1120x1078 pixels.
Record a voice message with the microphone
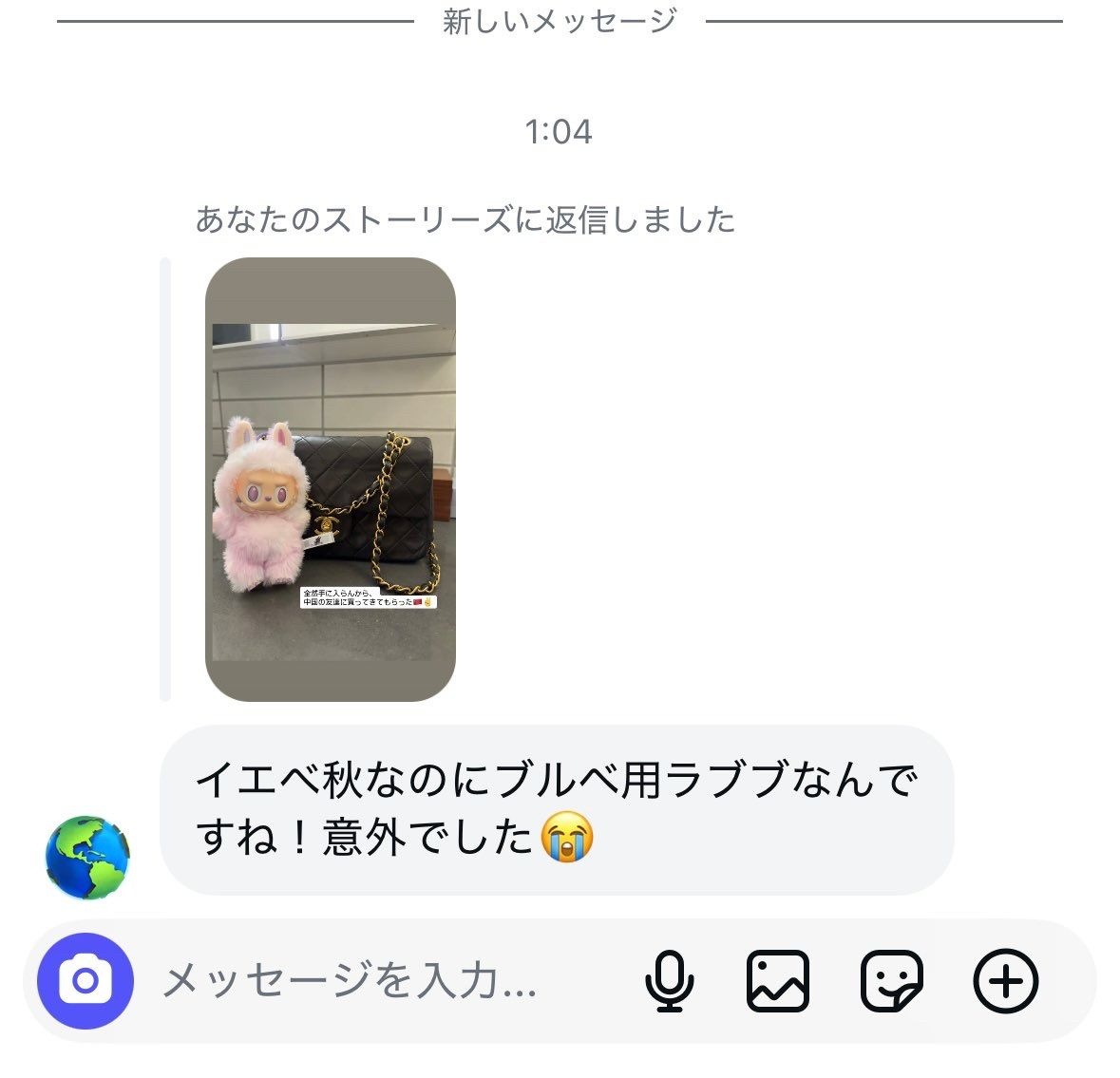tap(670, 980)
